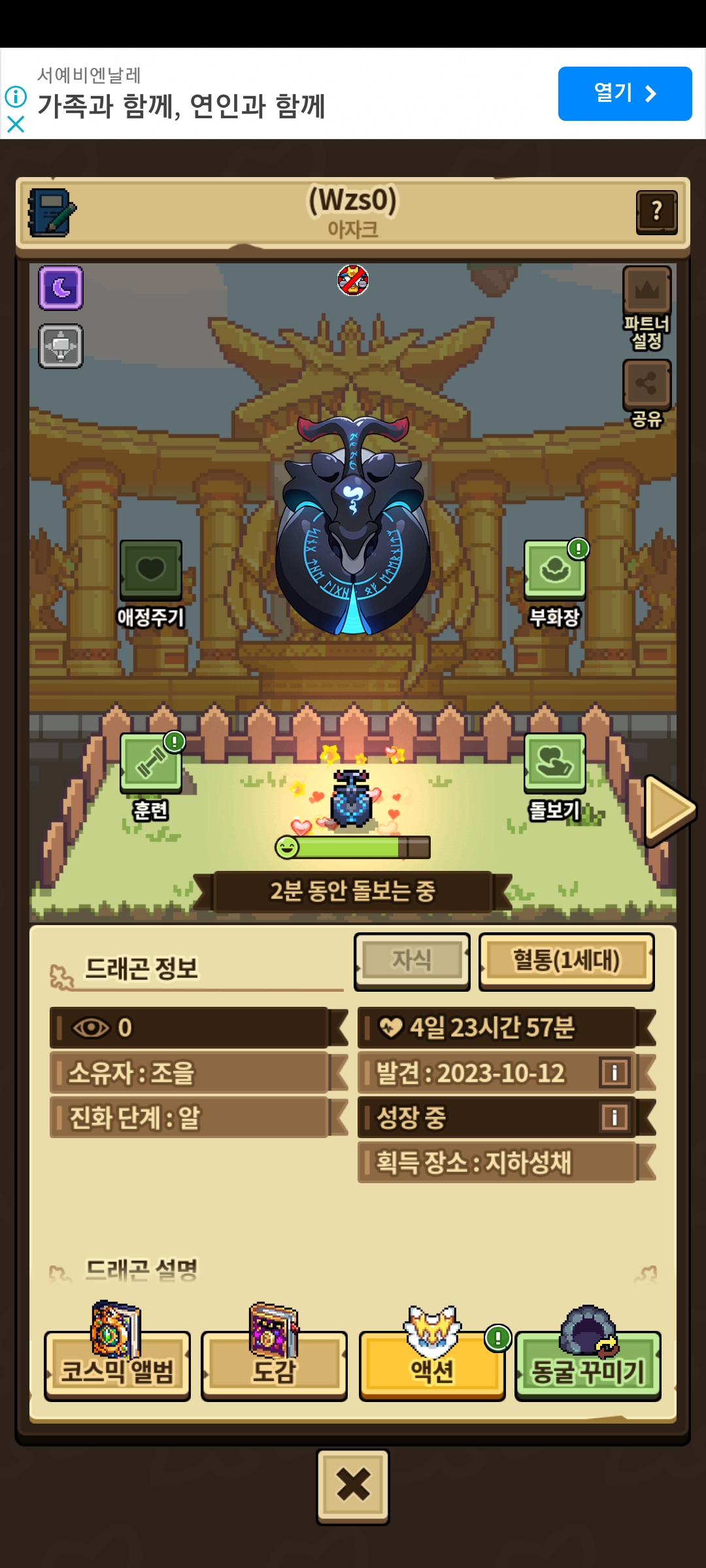Tap the 돌보기 care button
The image size is (706, 1568).
(x=554, y=763)
